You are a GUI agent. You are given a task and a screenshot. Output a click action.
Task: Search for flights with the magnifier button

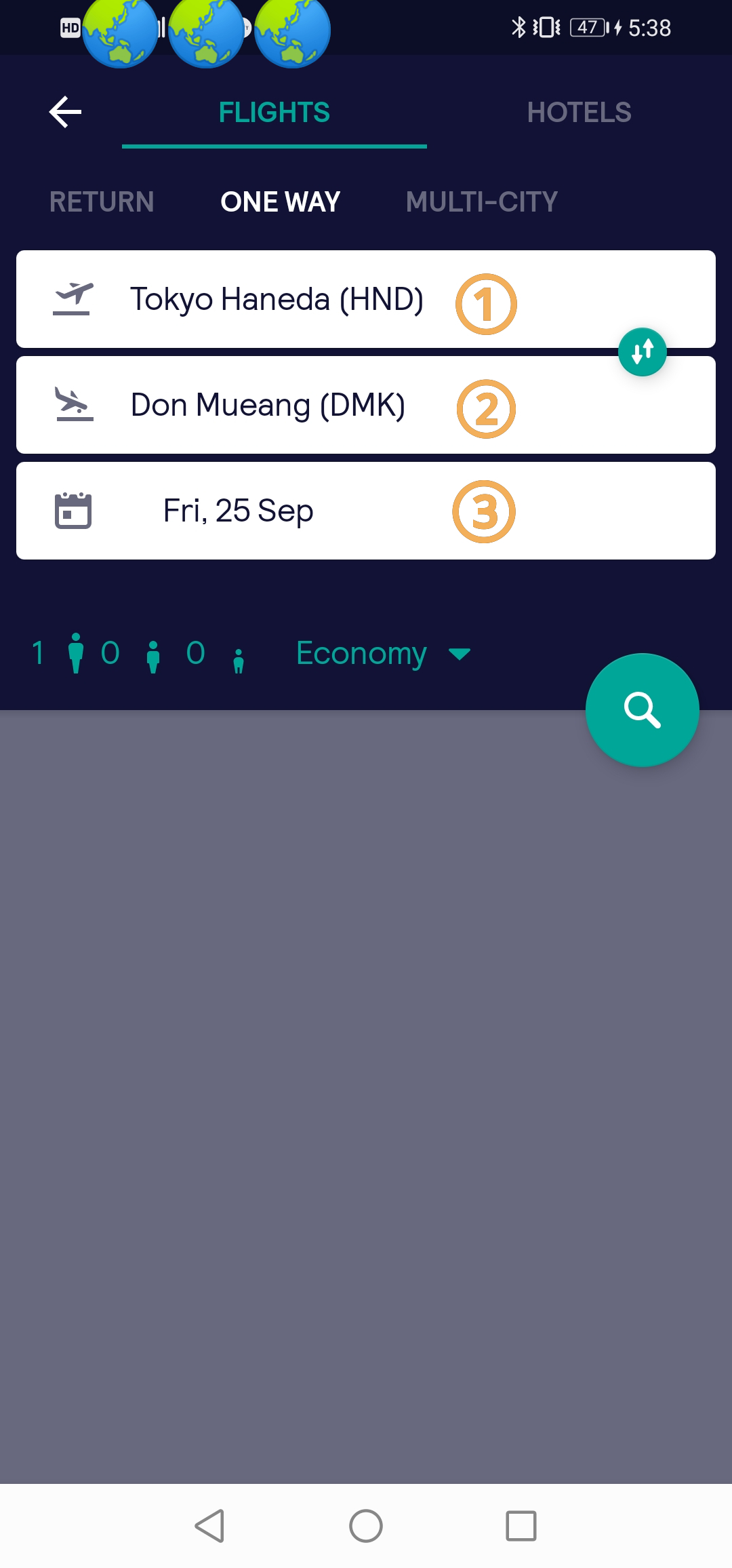point(642,710)
